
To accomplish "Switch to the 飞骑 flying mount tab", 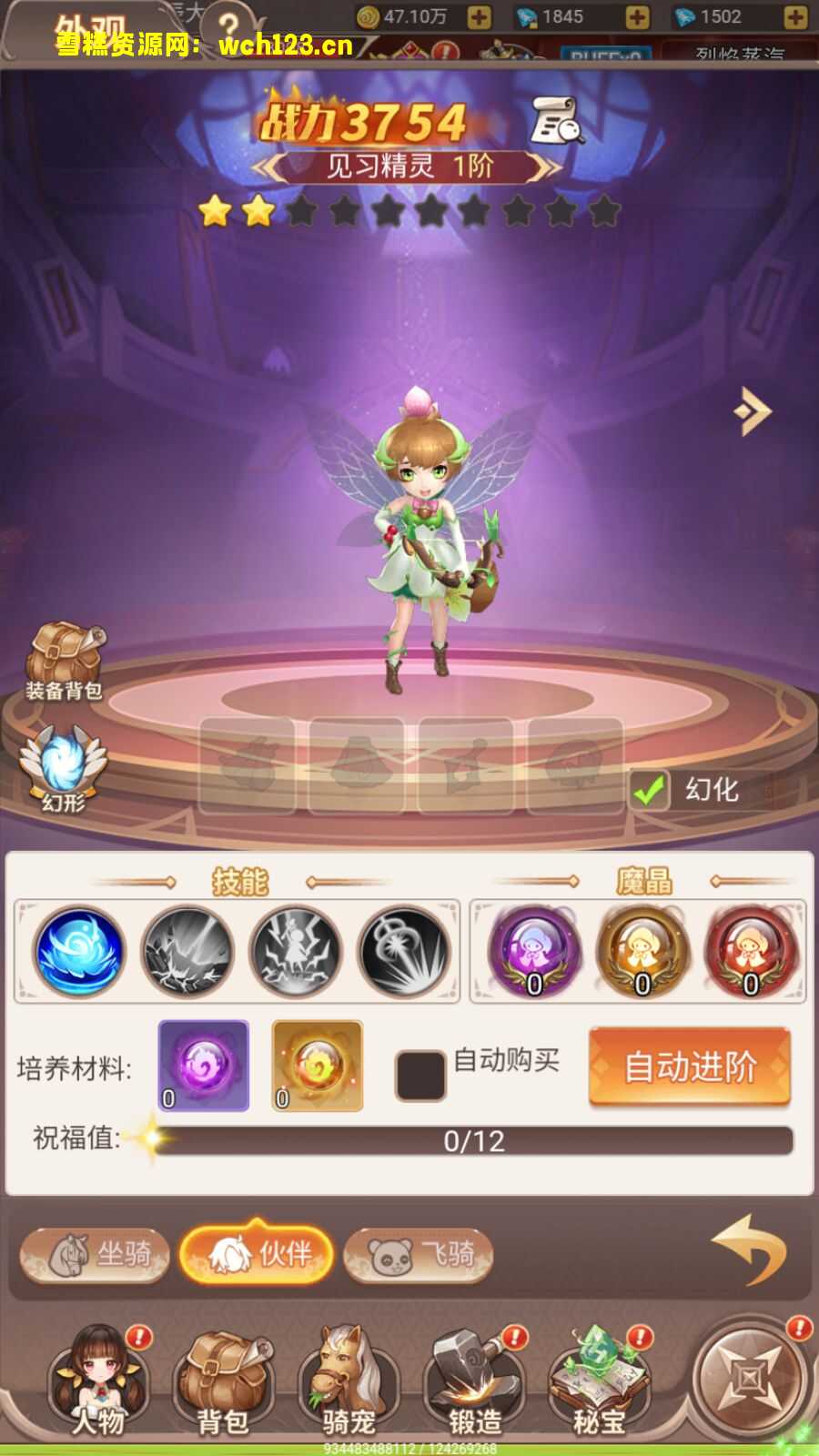I will click(420, 1255).
